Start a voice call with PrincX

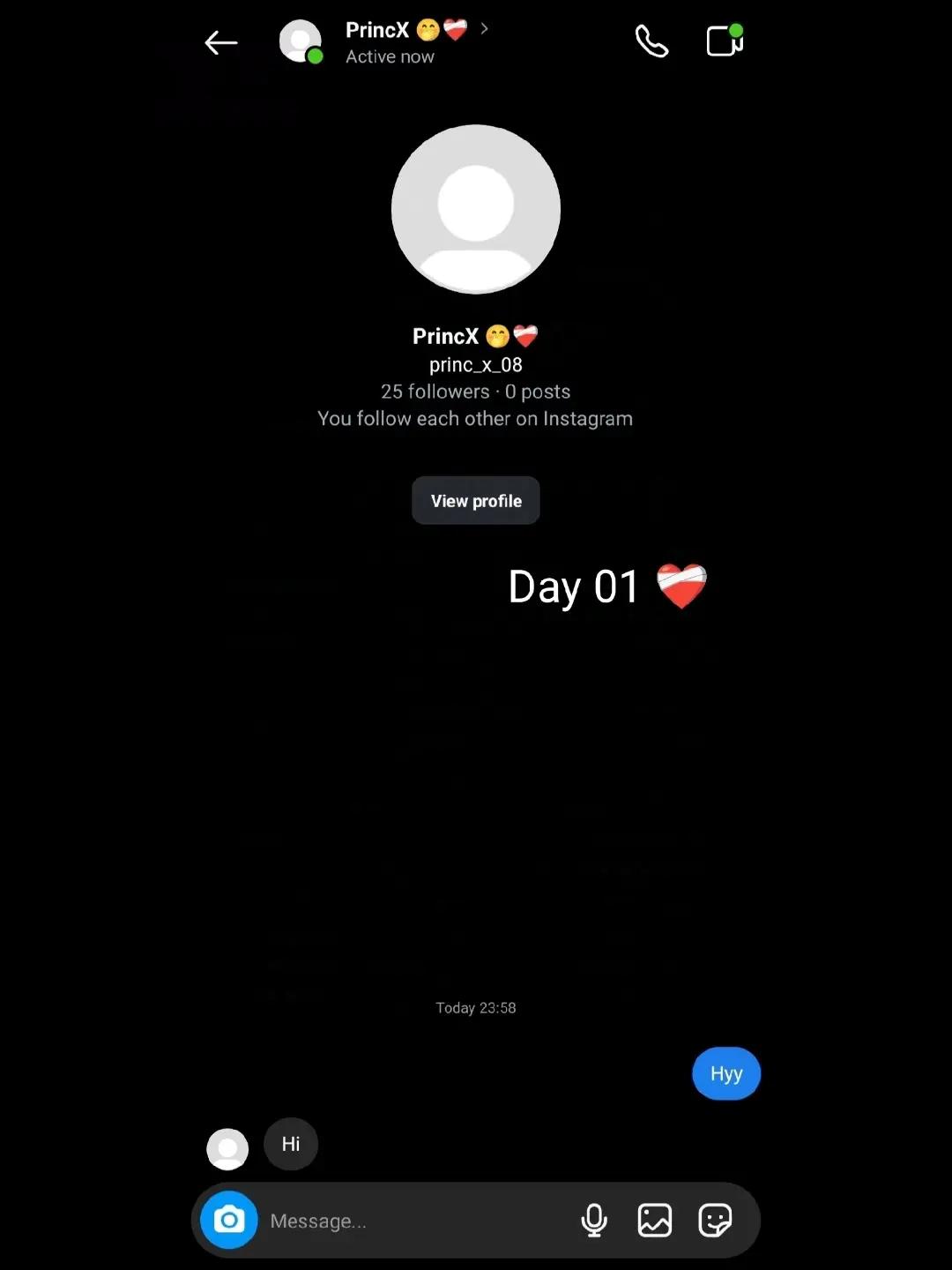pos(651,41)
